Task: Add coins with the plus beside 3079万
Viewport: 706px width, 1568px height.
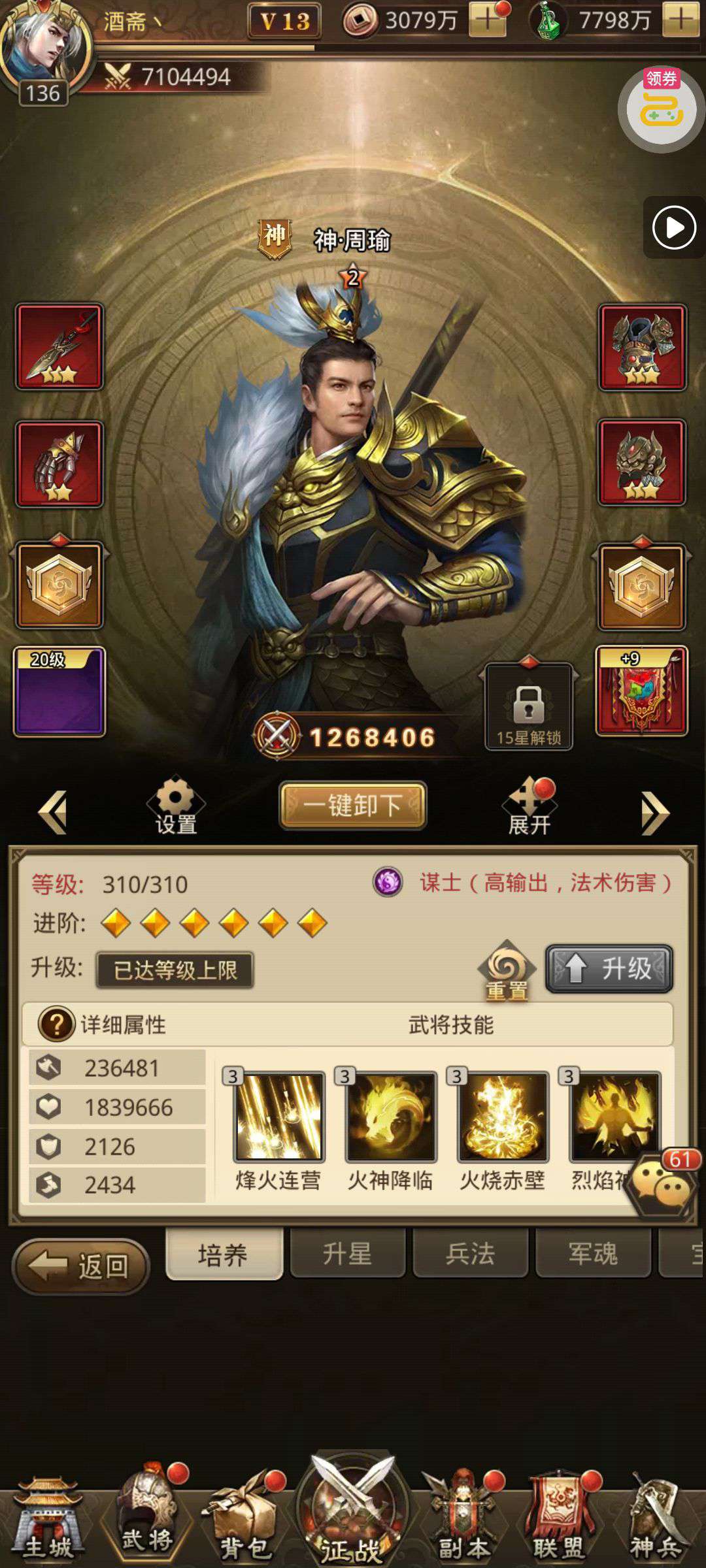Action: [x=487, y=20]
